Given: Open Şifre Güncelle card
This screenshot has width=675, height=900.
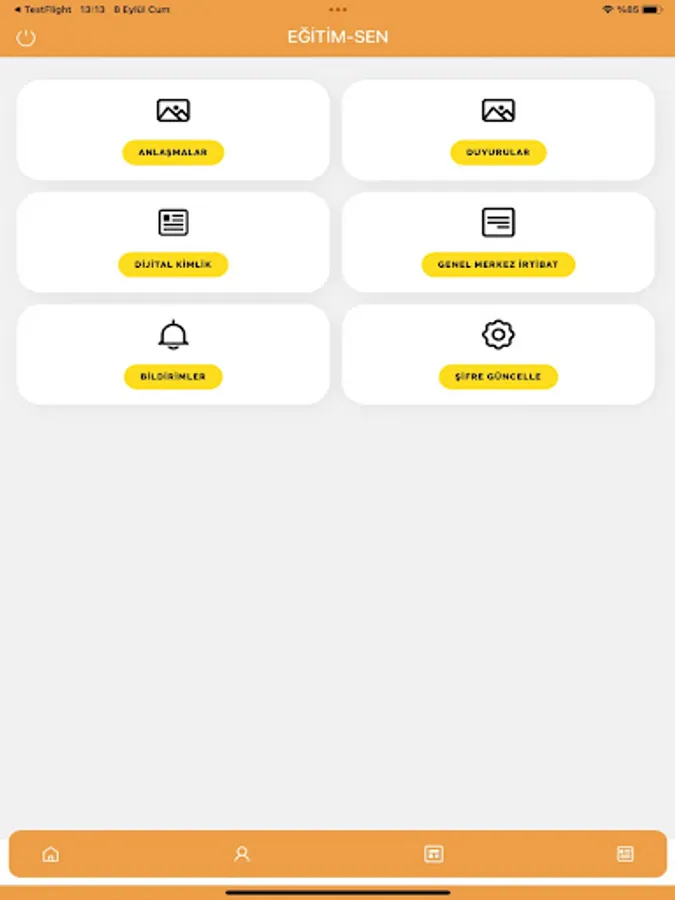Looking at the screenshot, I should coord(498,354).
